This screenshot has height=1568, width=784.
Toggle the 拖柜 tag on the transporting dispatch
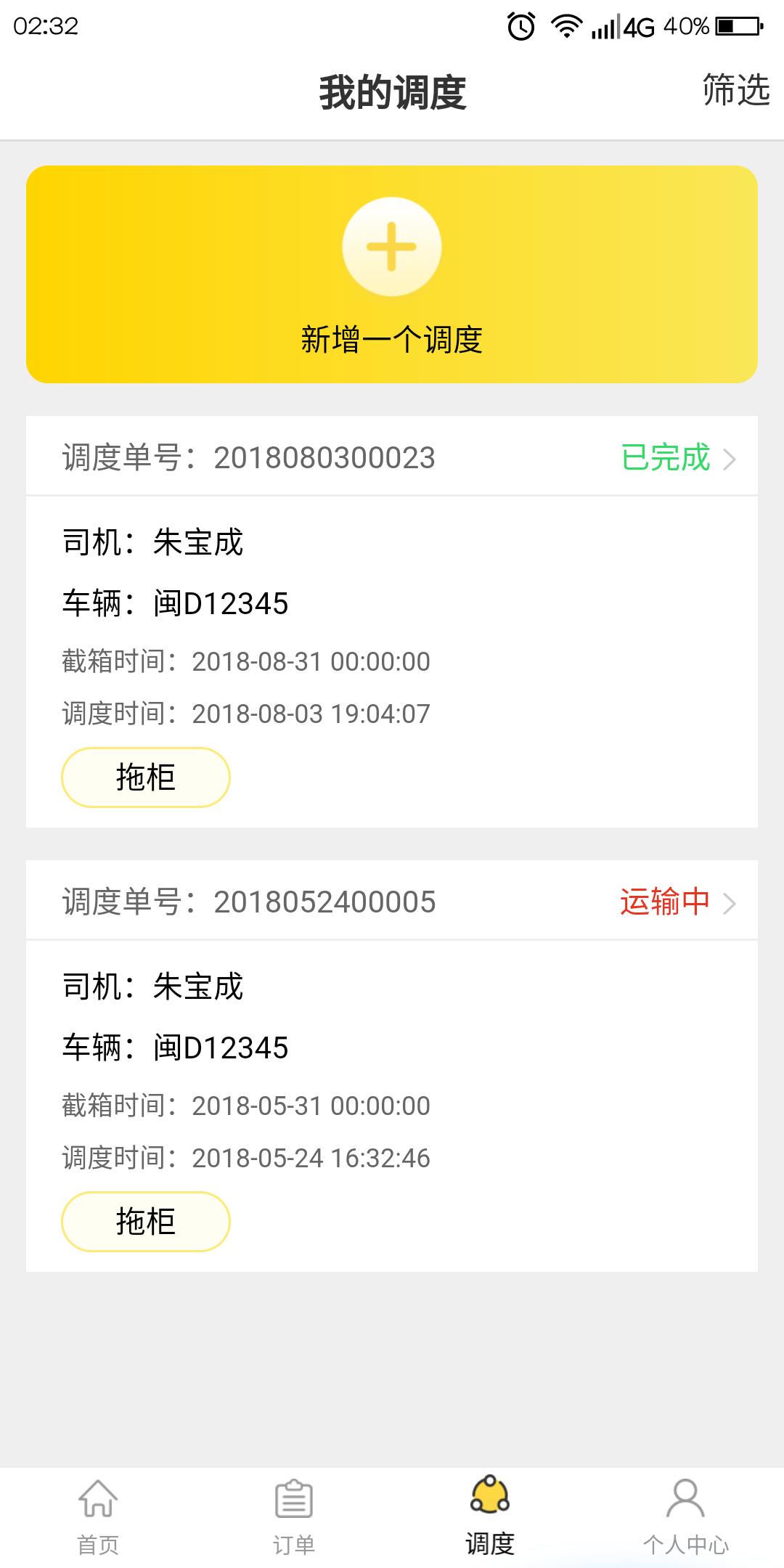click(145, 1221)
